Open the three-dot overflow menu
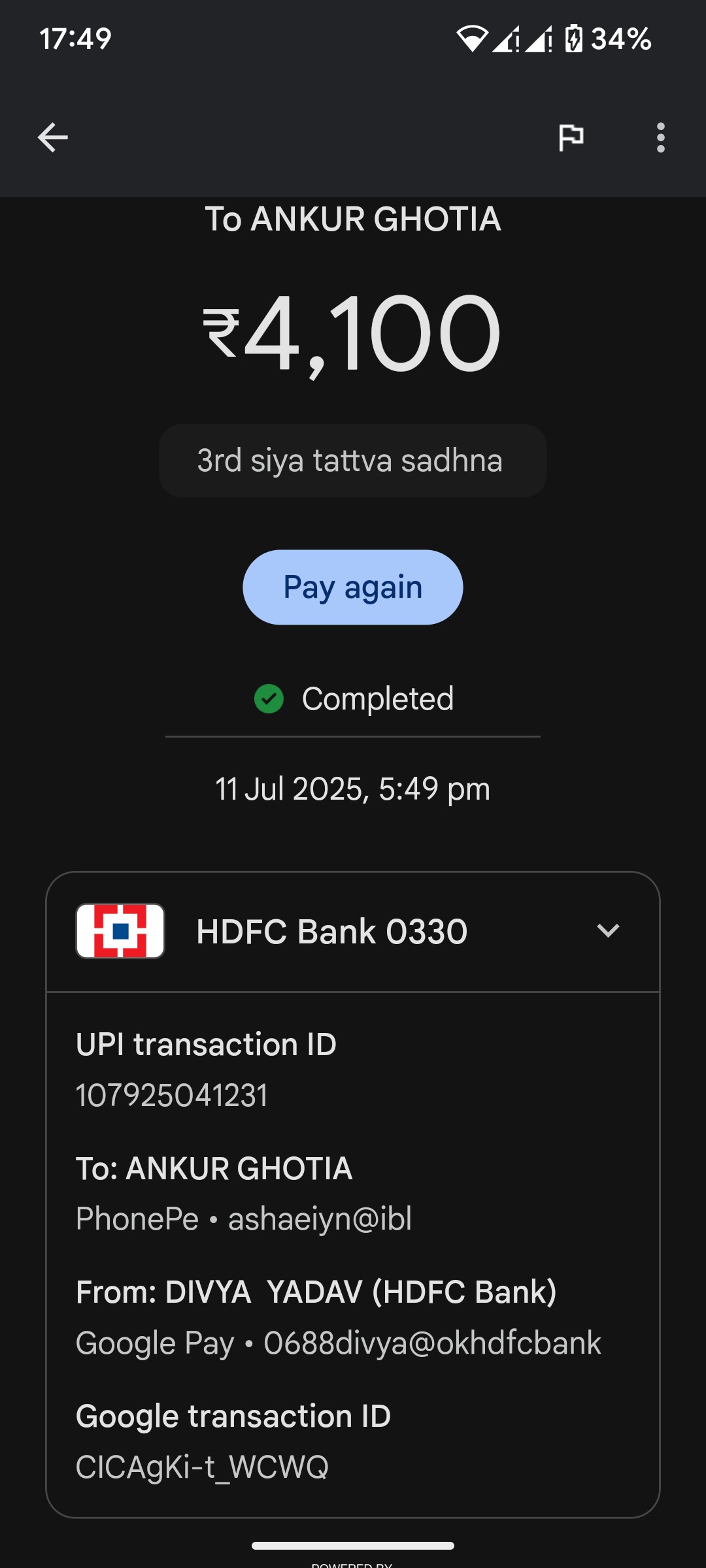This screenshot has width=706, height=1568. [x=661, y=138]
